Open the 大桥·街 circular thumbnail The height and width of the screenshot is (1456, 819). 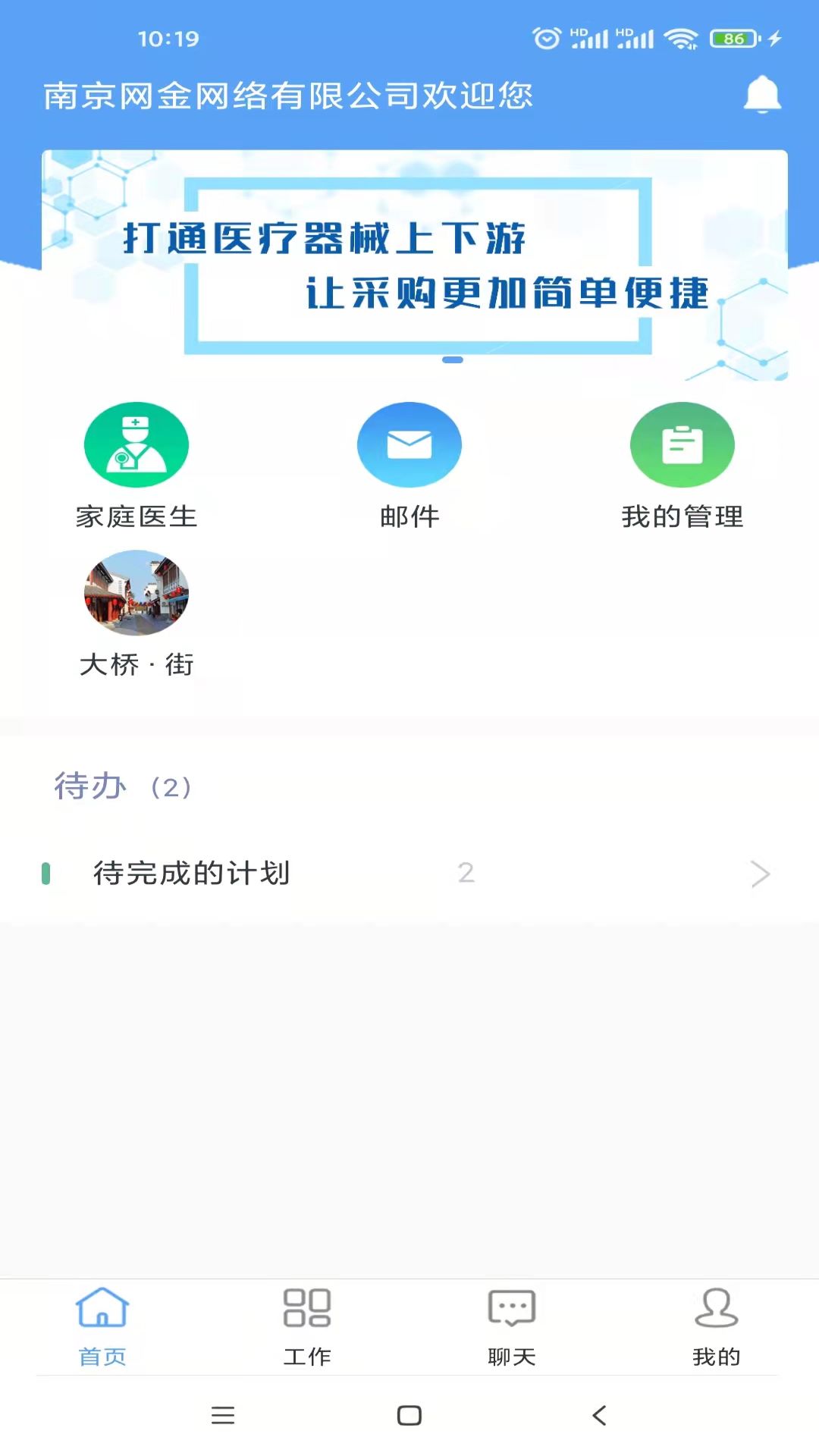coord(136,594)
